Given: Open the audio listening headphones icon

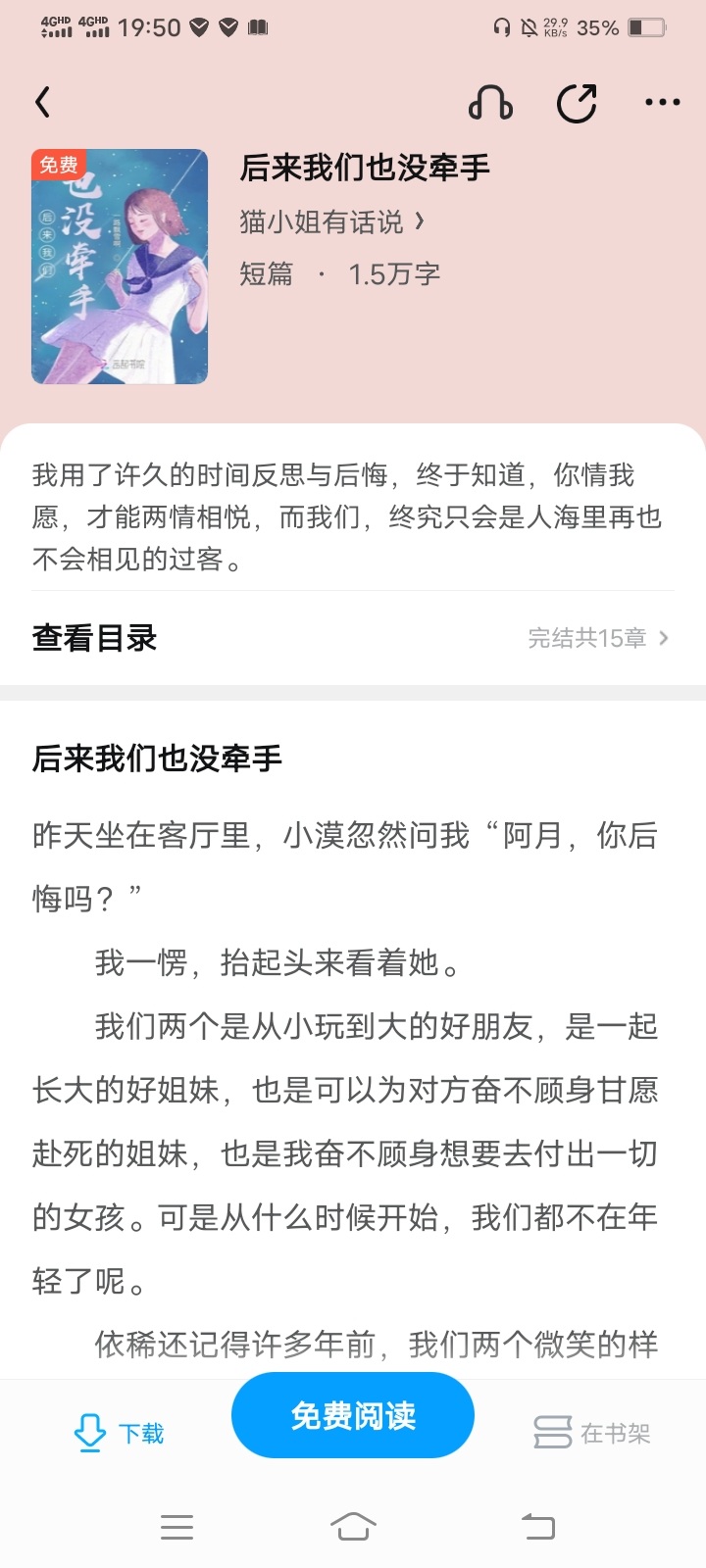Looking at the screenshot, I should coord(490,103).
